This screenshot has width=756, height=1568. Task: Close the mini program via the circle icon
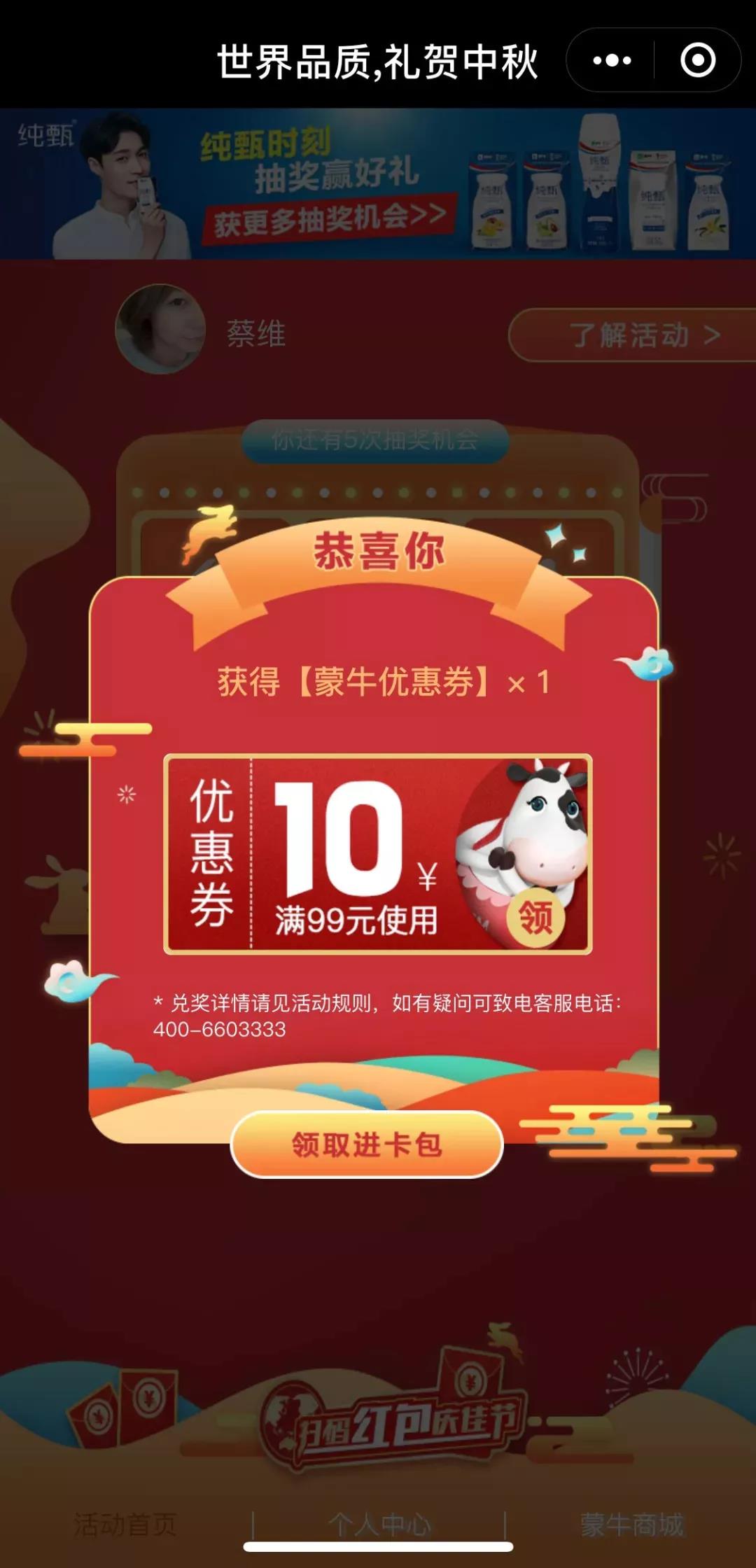(697, 60)
